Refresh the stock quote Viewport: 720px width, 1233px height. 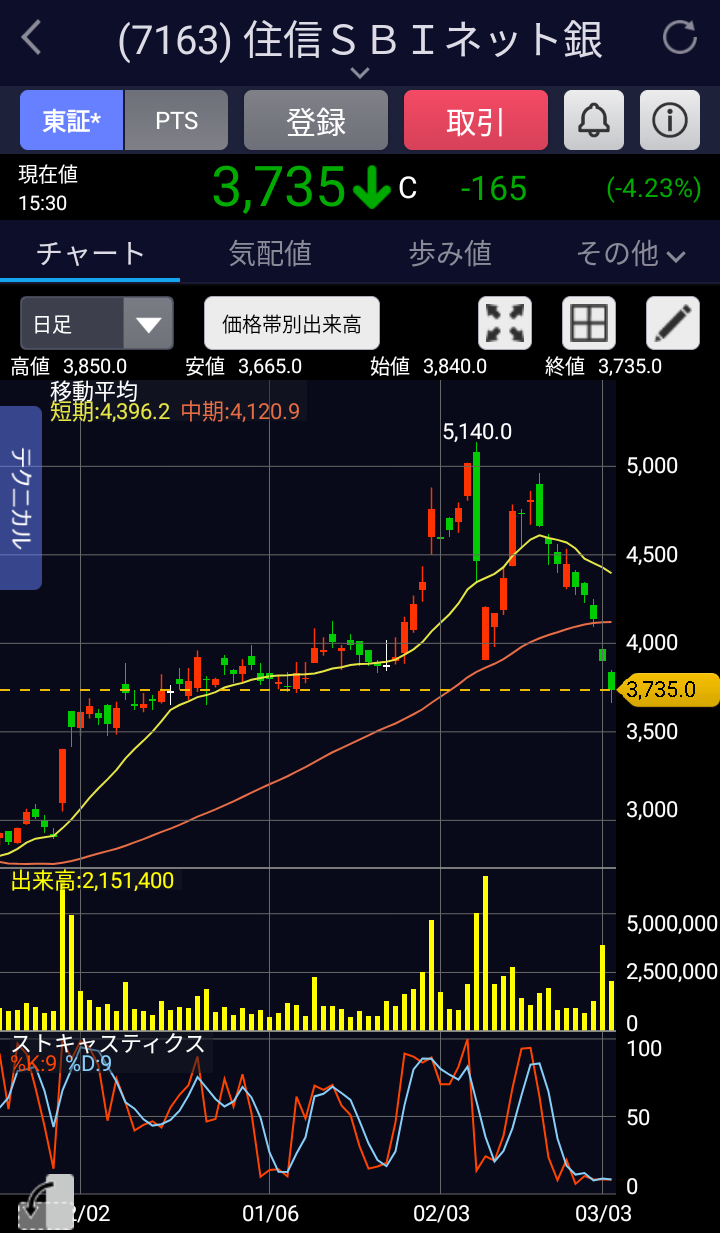point(680,39)
